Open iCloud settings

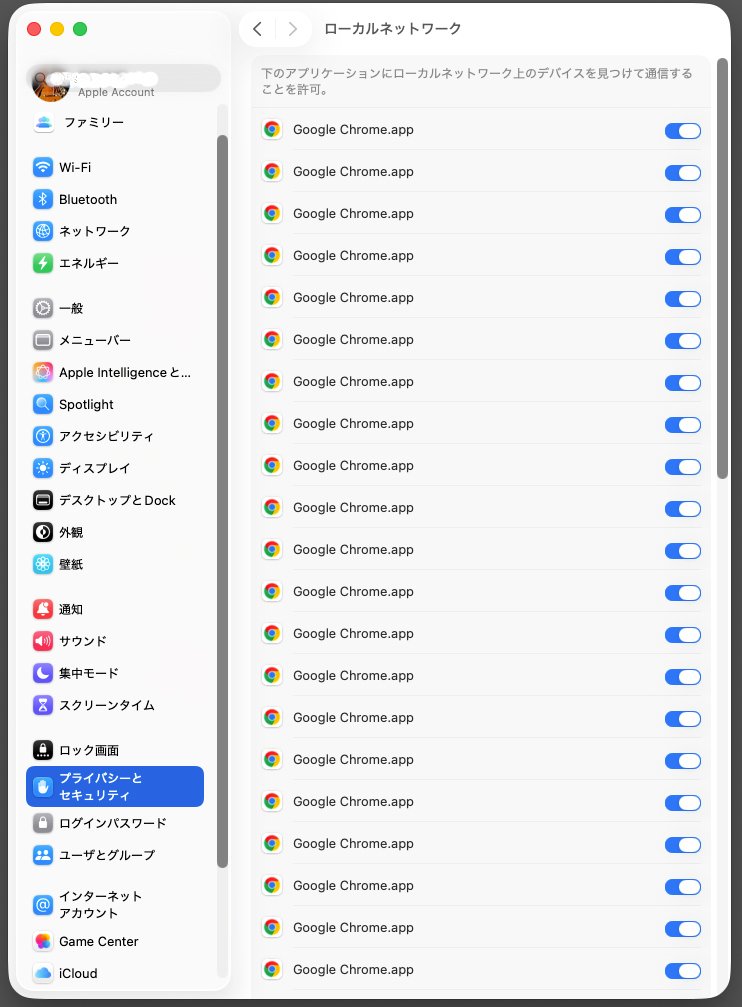(78, 974)
